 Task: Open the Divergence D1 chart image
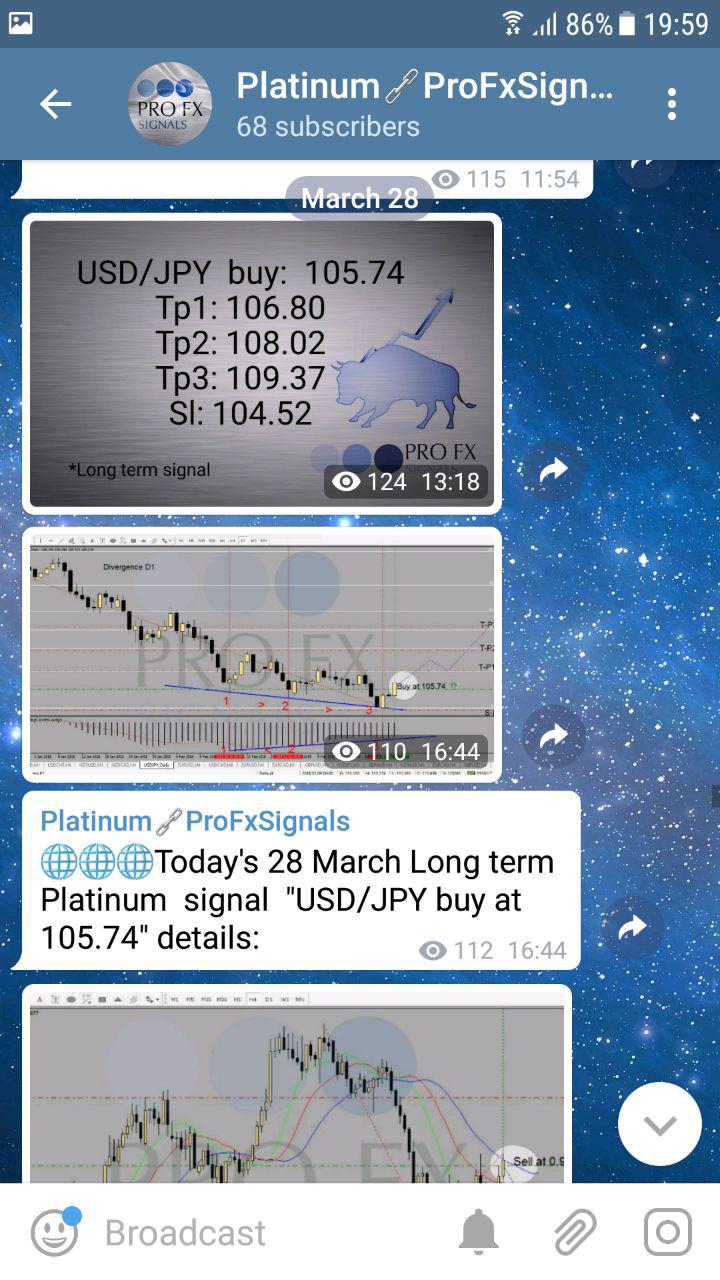[262, 653]
